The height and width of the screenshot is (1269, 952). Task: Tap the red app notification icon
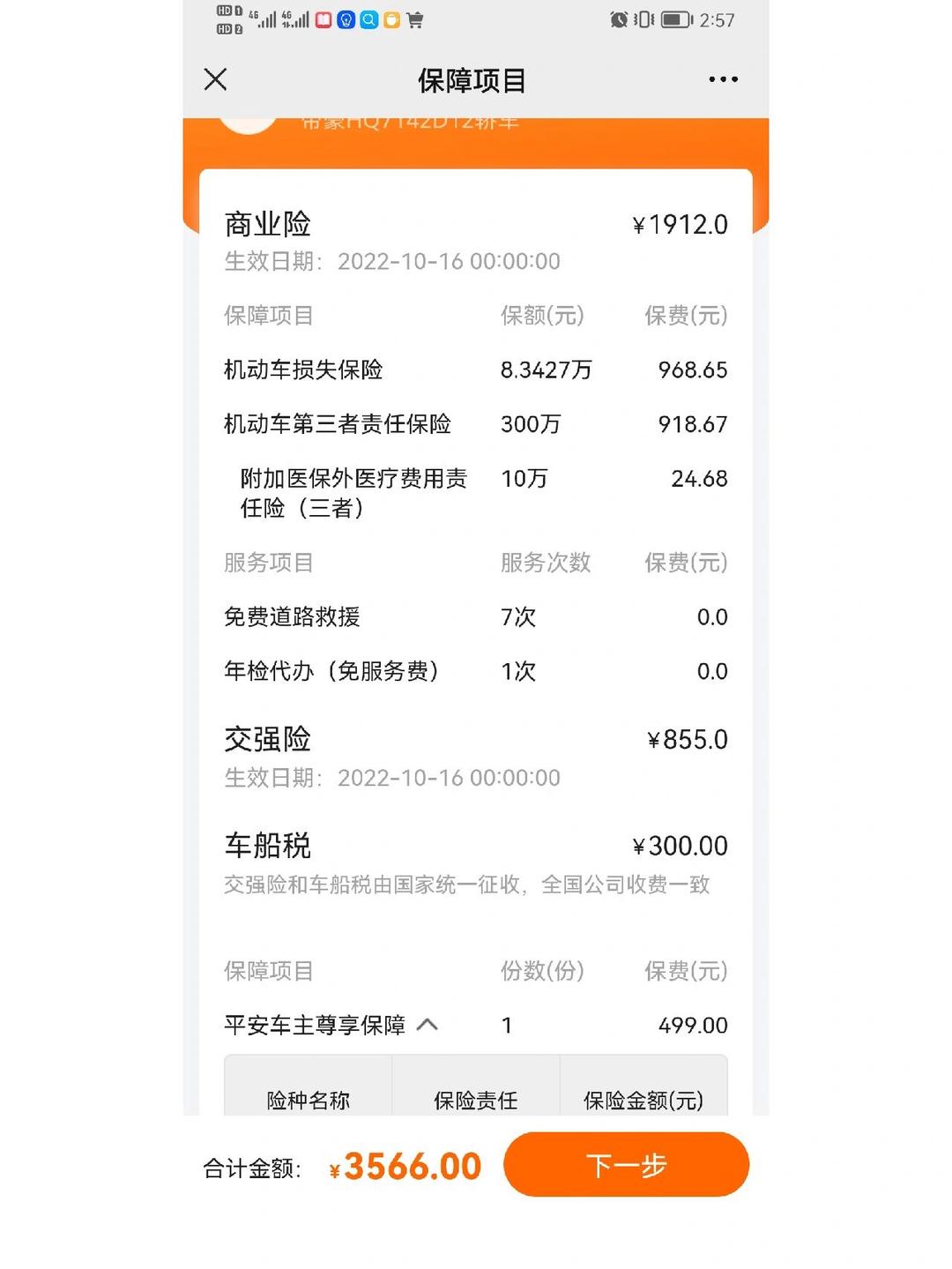[324, 18]
